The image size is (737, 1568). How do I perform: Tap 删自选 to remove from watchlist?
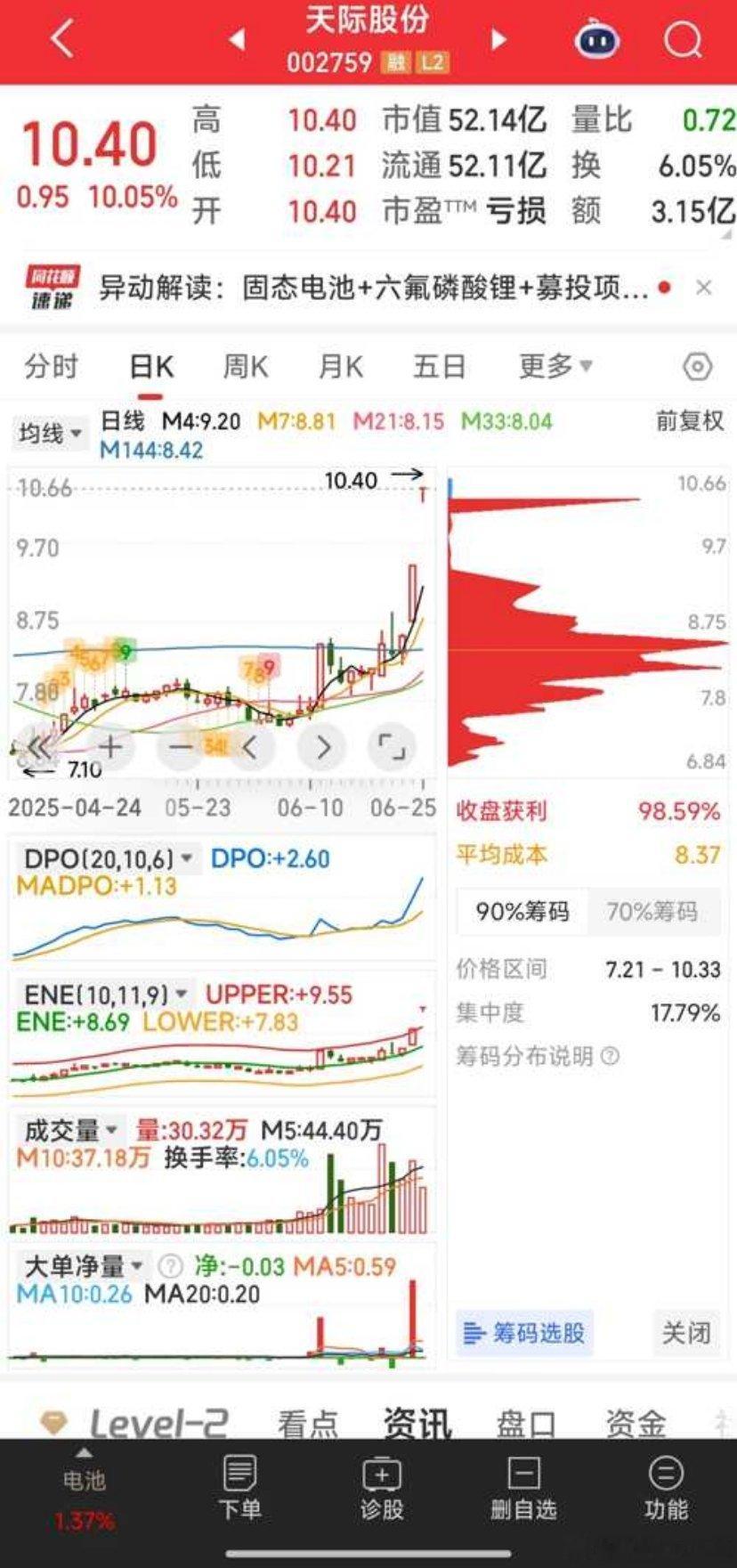(x=523, y=1489)
